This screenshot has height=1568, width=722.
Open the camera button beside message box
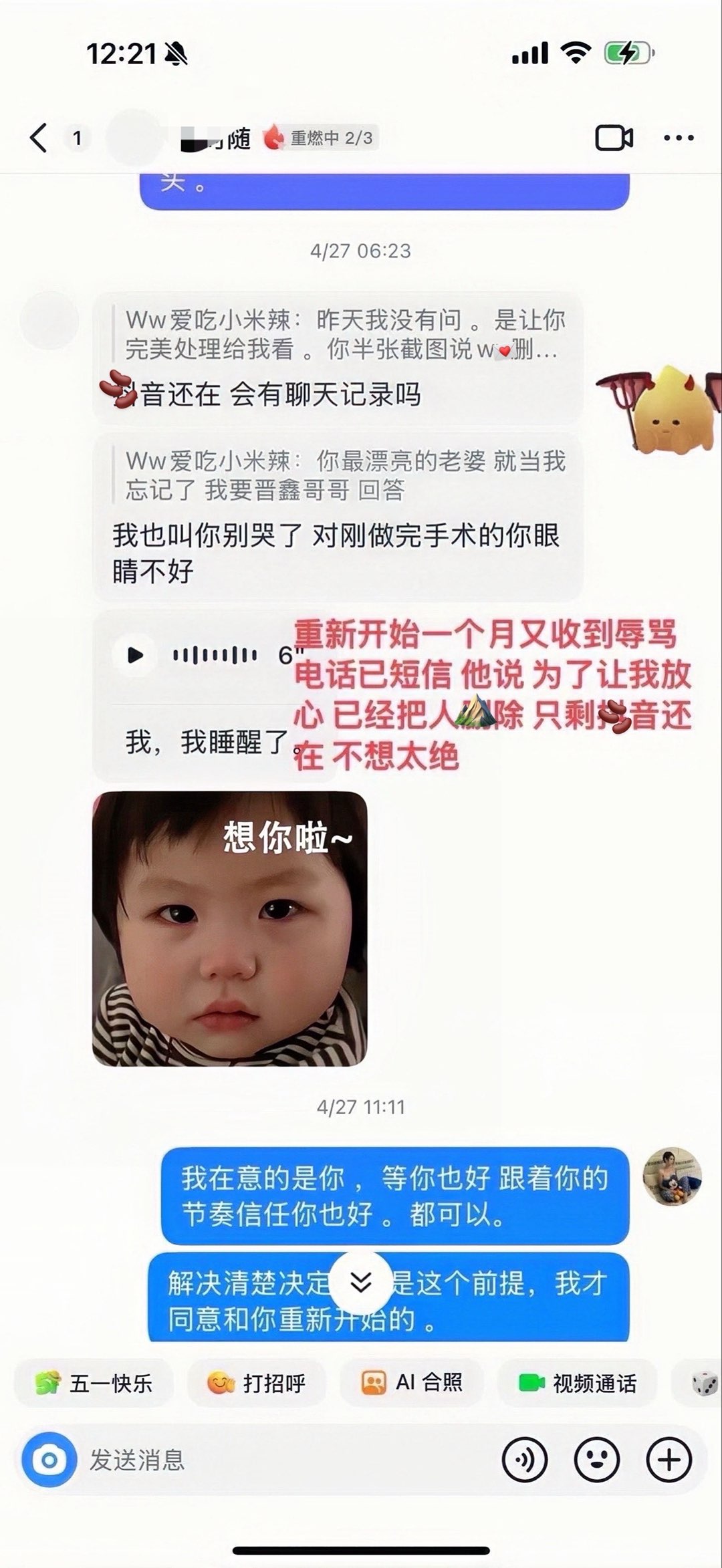[x=49, y=1460]
